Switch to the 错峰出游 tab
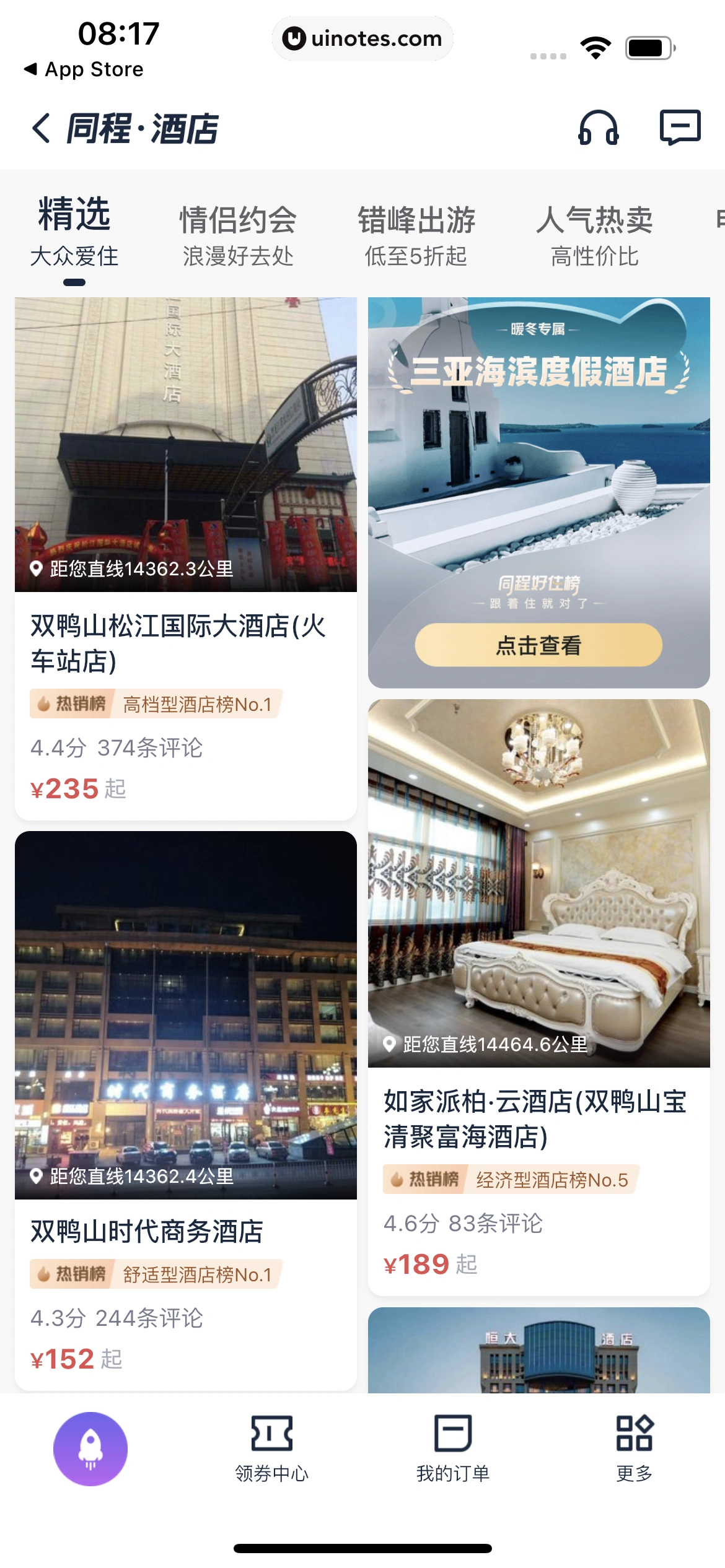The width and height of the screenshot is (725, 1568). tap(416, 235)
